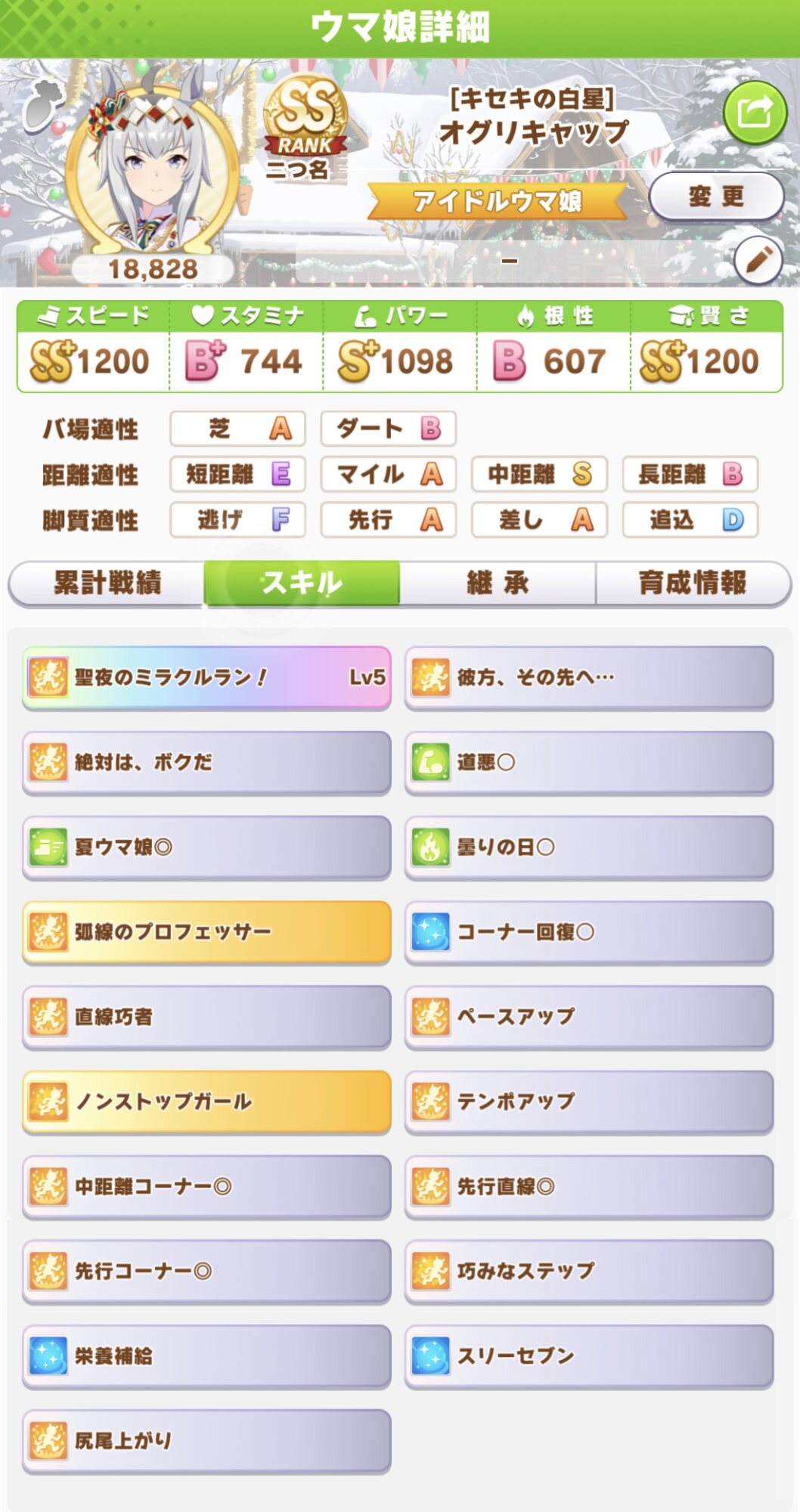Open the 絶対は、ボクだ skill
Viewport: 800px width, 1512px height.
pos(206,762)
